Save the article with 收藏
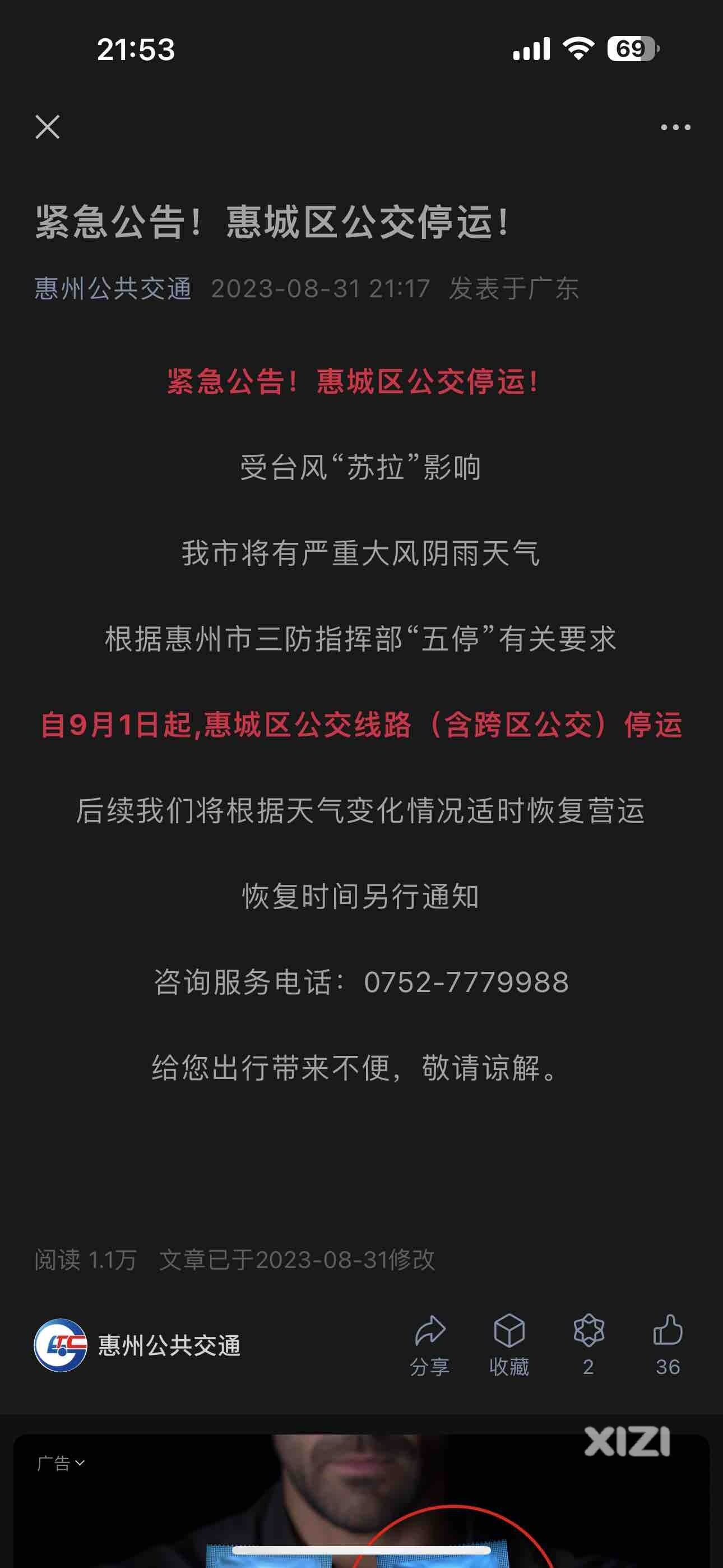The height and width of the screenshot is (1568, 723). click(509, 1344)
